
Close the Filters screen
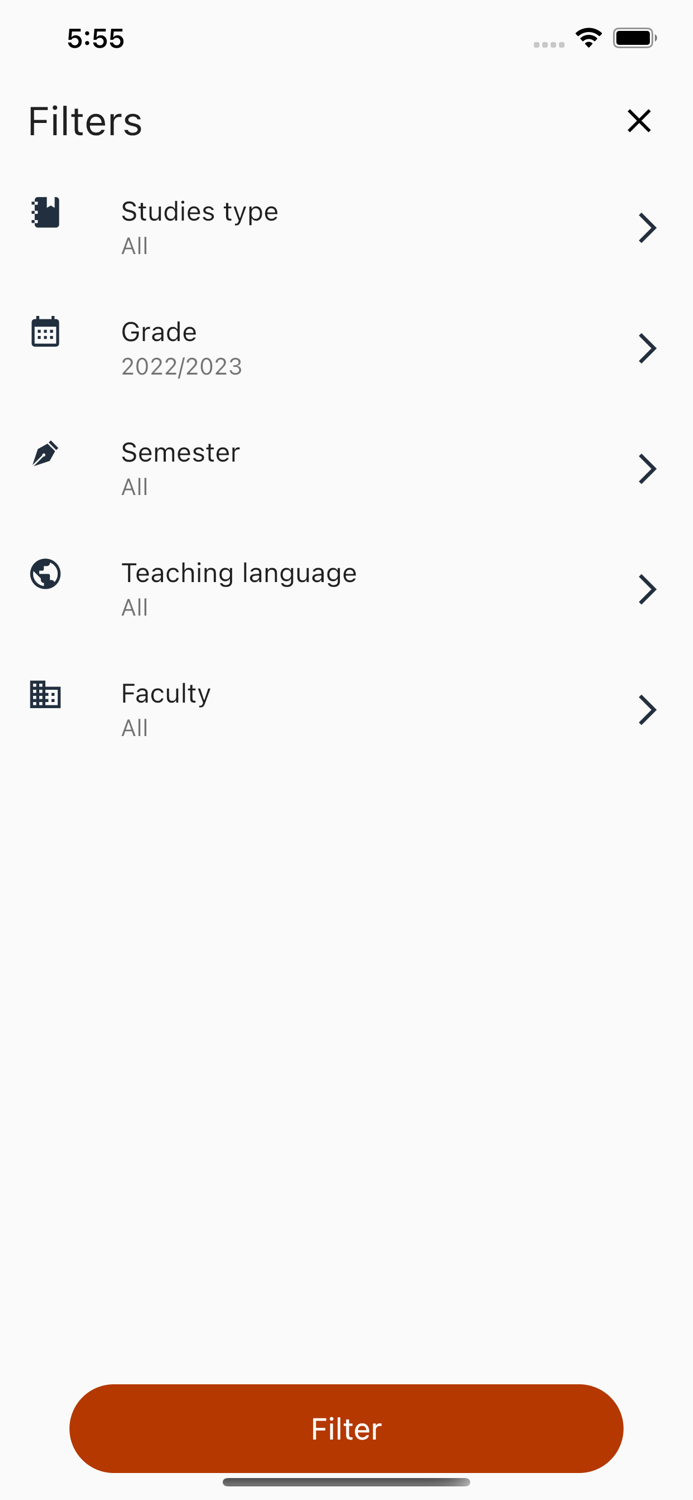click(x=639, y=121)
